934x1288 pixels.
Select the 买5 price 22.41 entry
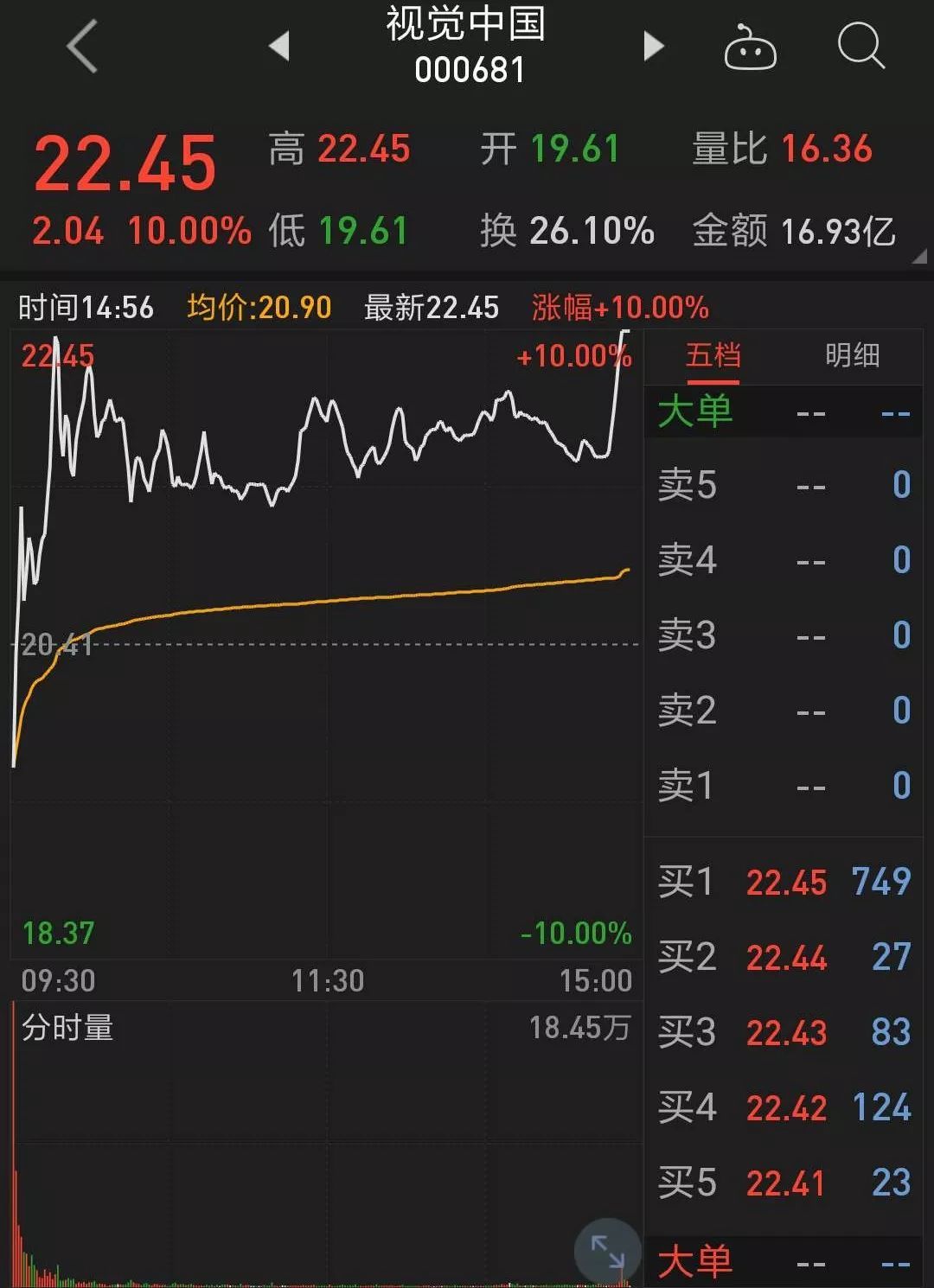[789, 1182]
